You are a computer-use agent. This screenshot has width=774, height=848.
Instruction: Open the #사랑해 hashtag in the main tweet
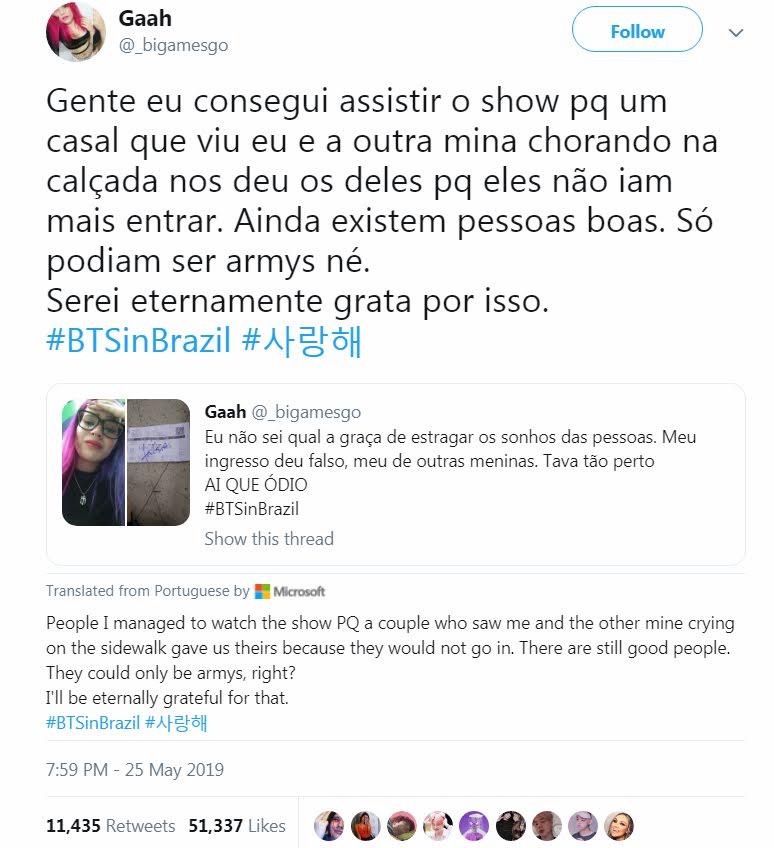[302, 341]
